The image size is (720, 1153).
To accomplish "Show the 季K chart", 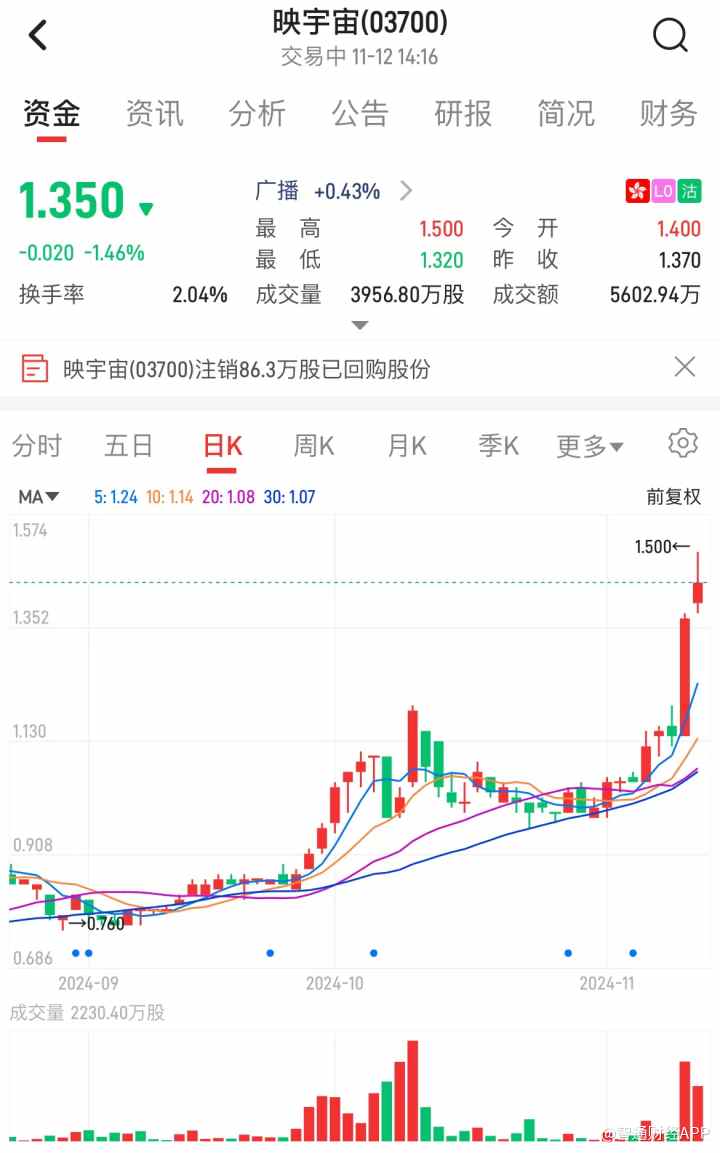I will [498, 446].
